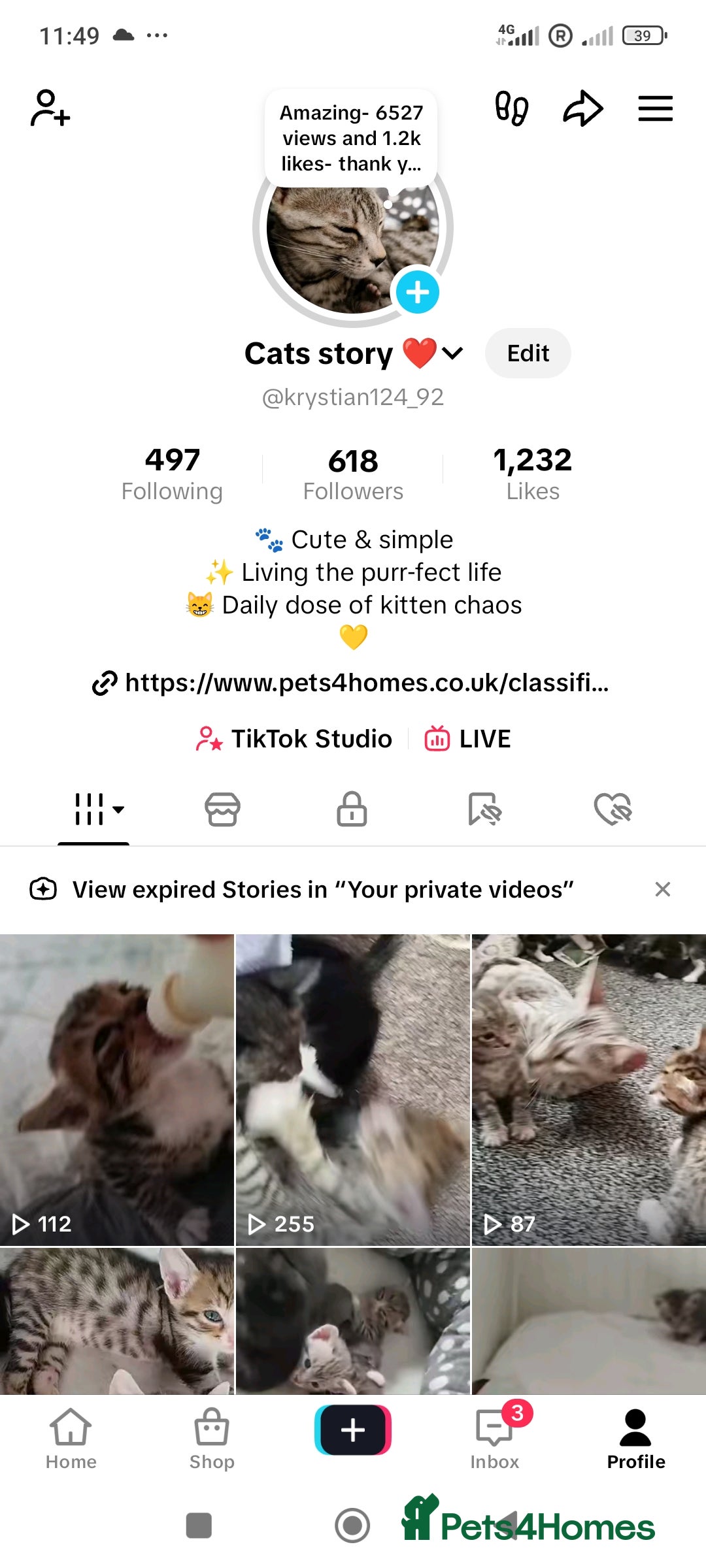Play the video with 112 views
706x1568 pixels.
coord(116,1089)
